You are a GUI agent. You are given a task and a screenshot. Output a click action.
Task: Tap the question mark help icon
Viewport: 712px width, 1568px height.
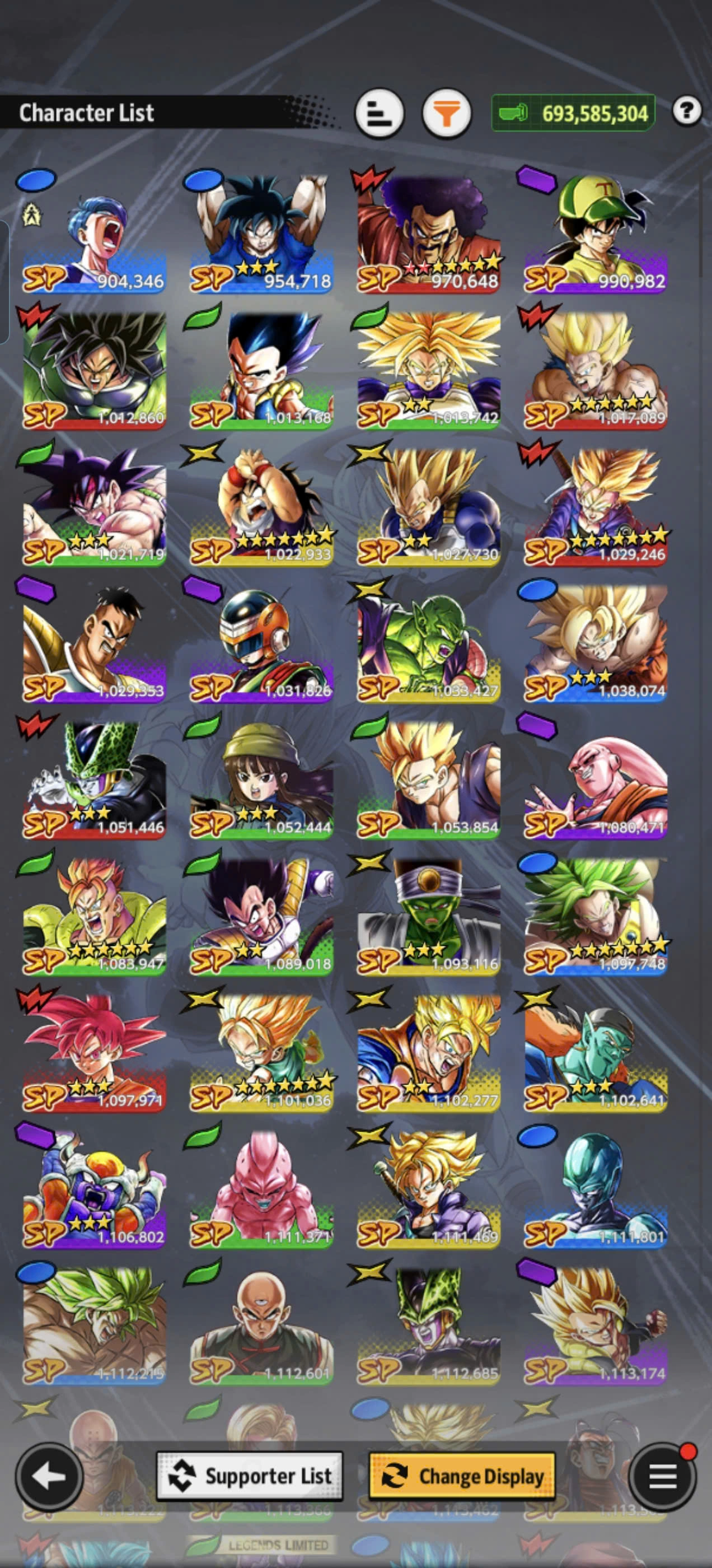click(x=686, y=111)
